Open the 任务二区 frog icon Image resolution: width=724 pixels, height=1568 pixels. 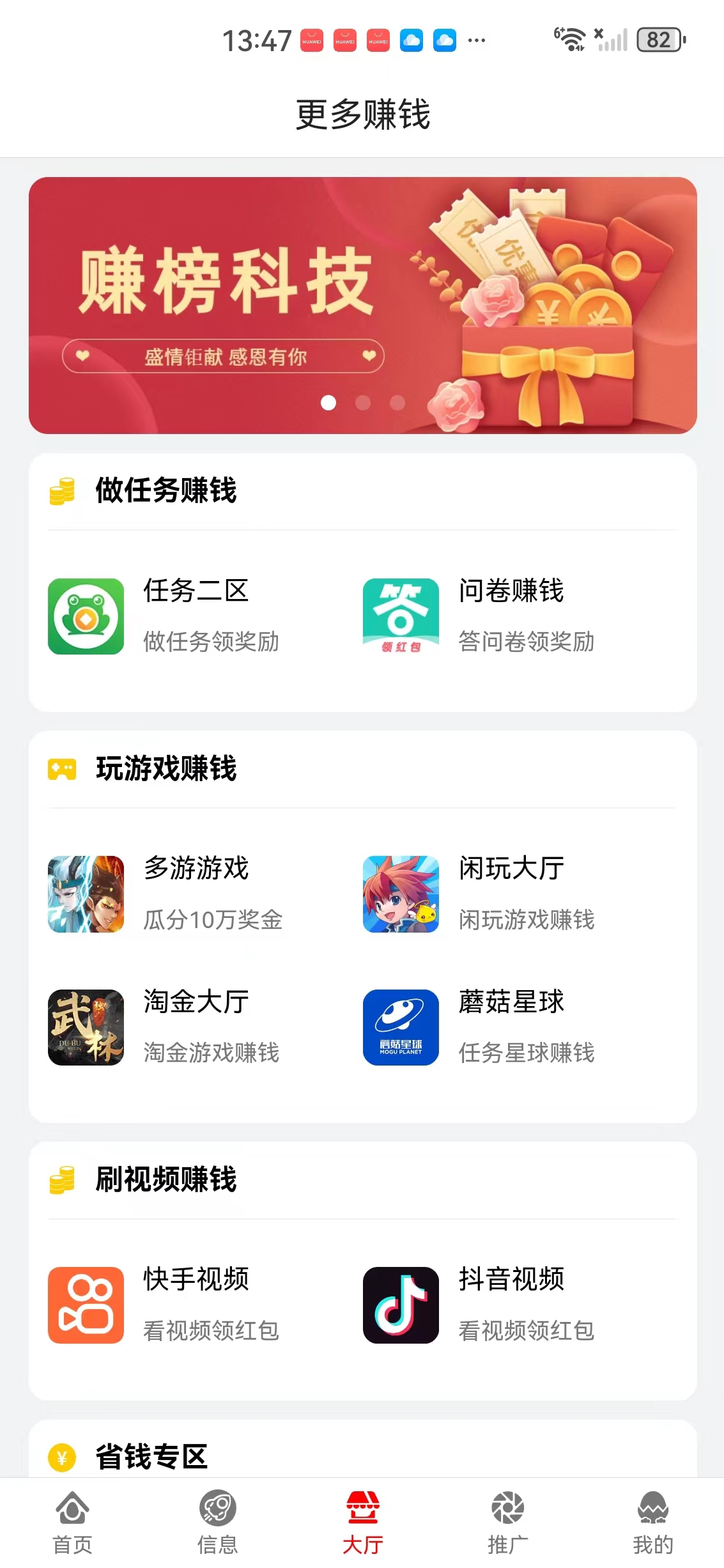[86, 616]
